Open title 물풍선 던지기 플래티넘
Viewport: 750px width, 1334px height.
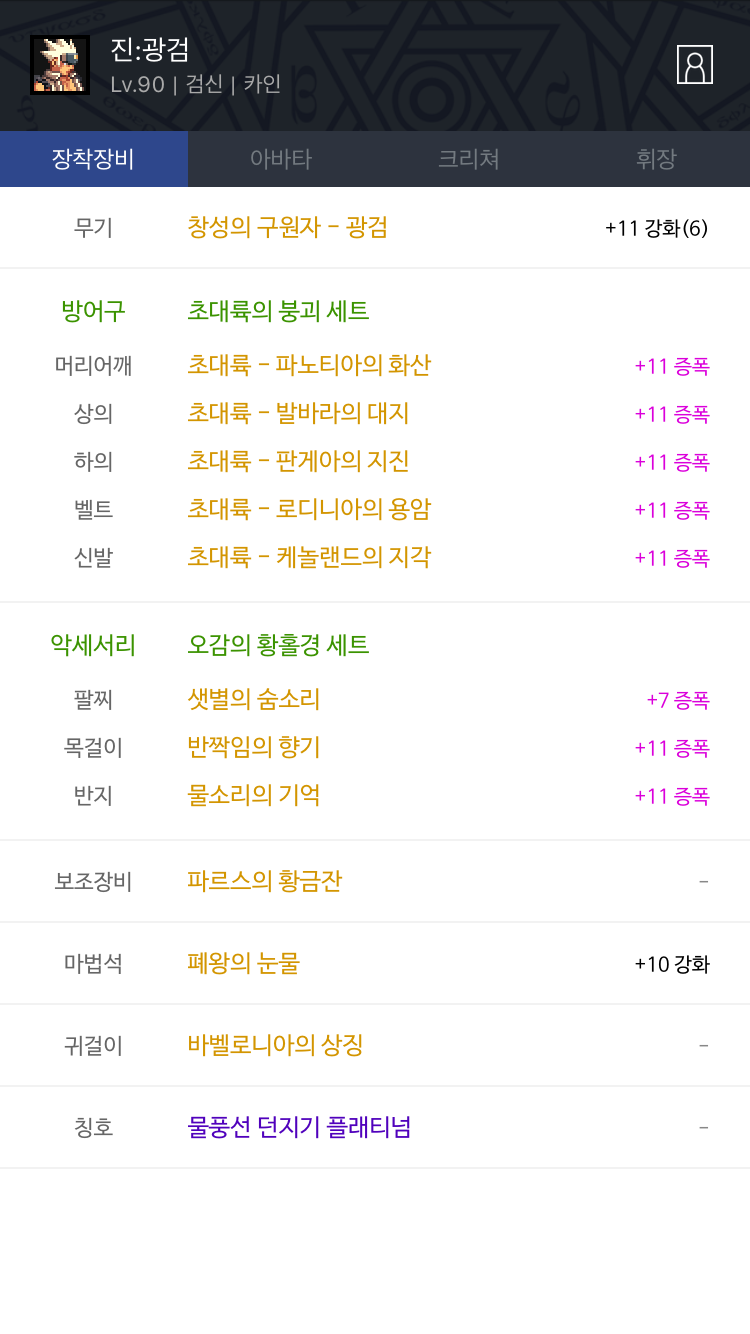(299, 1127)
